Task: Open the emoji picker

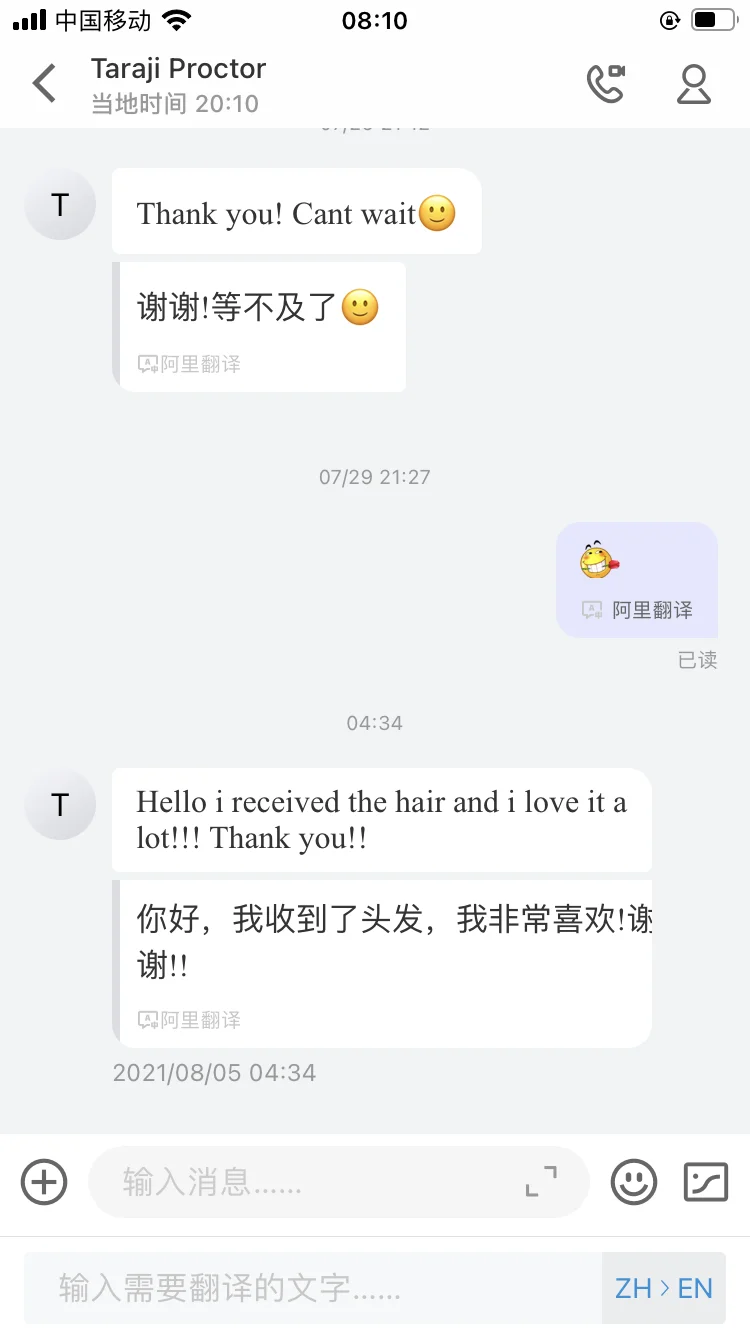Action: tap(634, 1182)
